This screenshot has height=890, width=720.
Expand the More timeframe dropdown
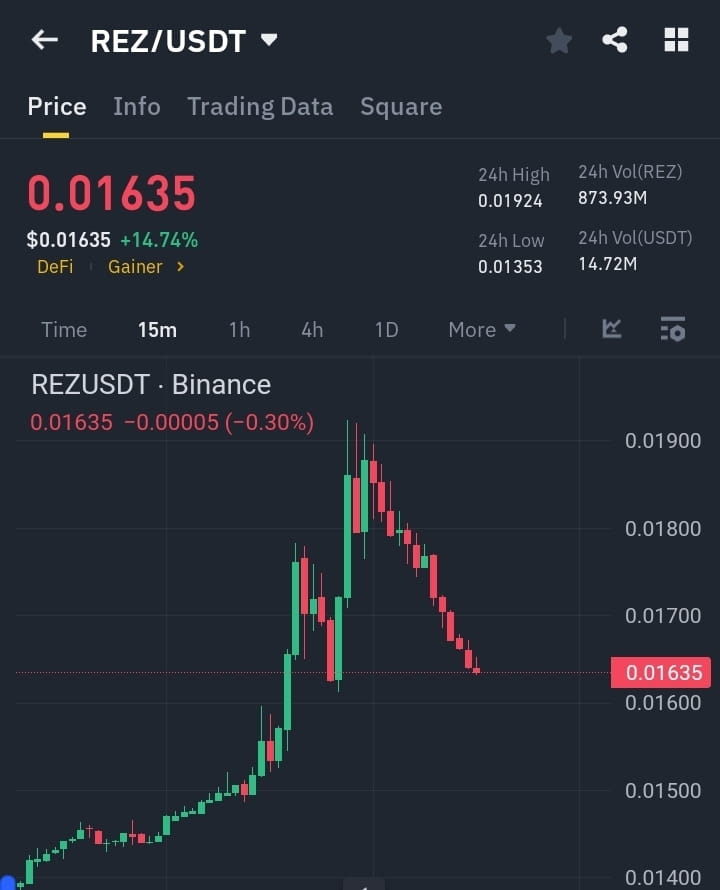(481, 329)
